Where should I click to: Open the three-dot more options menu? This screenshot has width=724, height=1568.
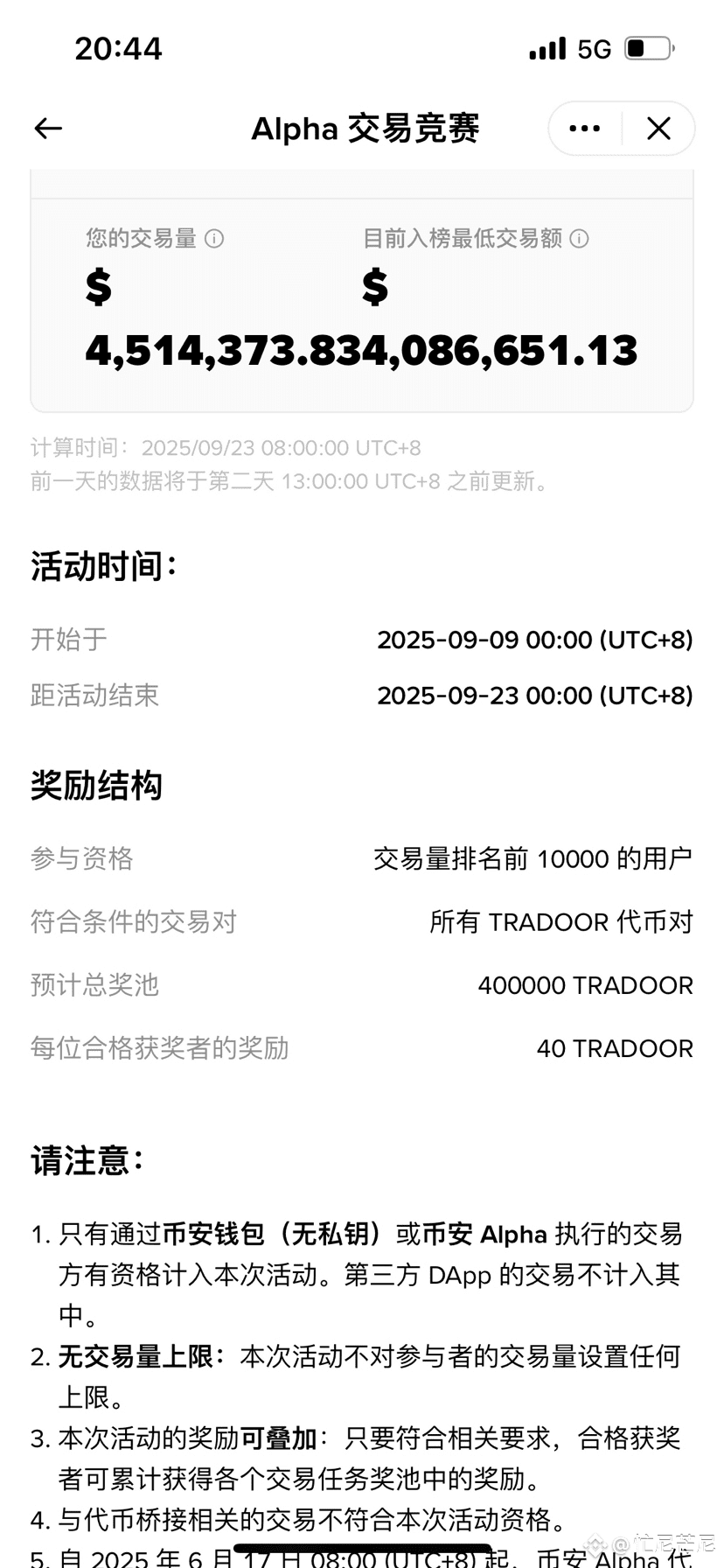(x=584, y=129)
